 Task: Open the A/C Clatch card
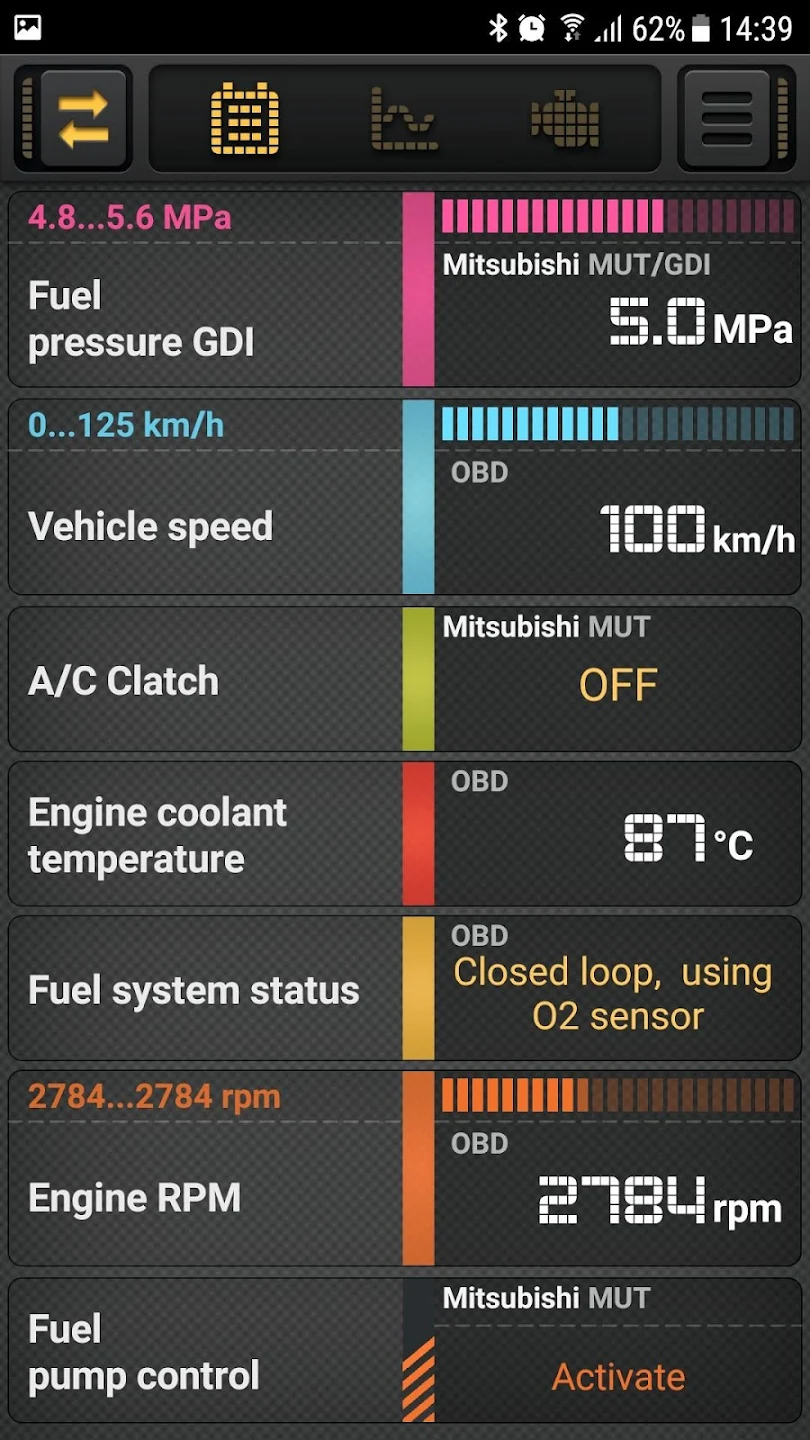coord(405,679)
